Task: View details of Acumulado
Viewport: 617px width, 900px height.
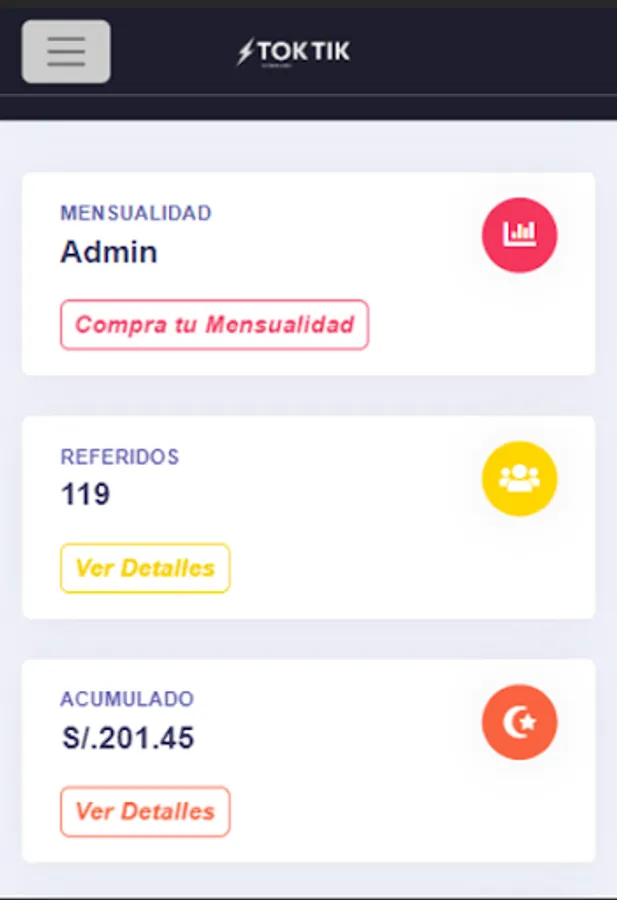Action: tap(145, 811)
